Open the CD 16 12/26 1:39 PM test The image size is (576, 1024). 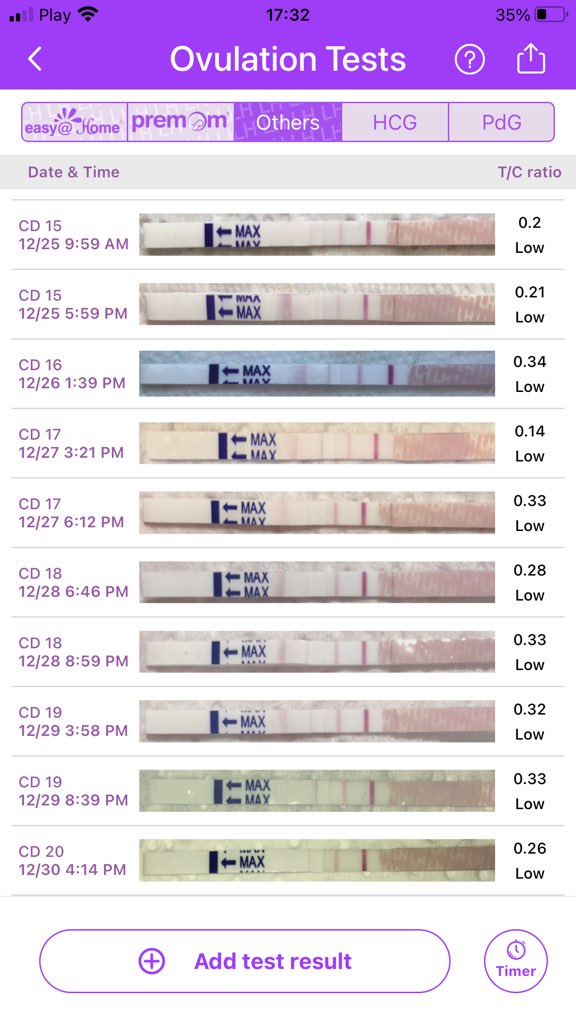[x=288, y=374]
